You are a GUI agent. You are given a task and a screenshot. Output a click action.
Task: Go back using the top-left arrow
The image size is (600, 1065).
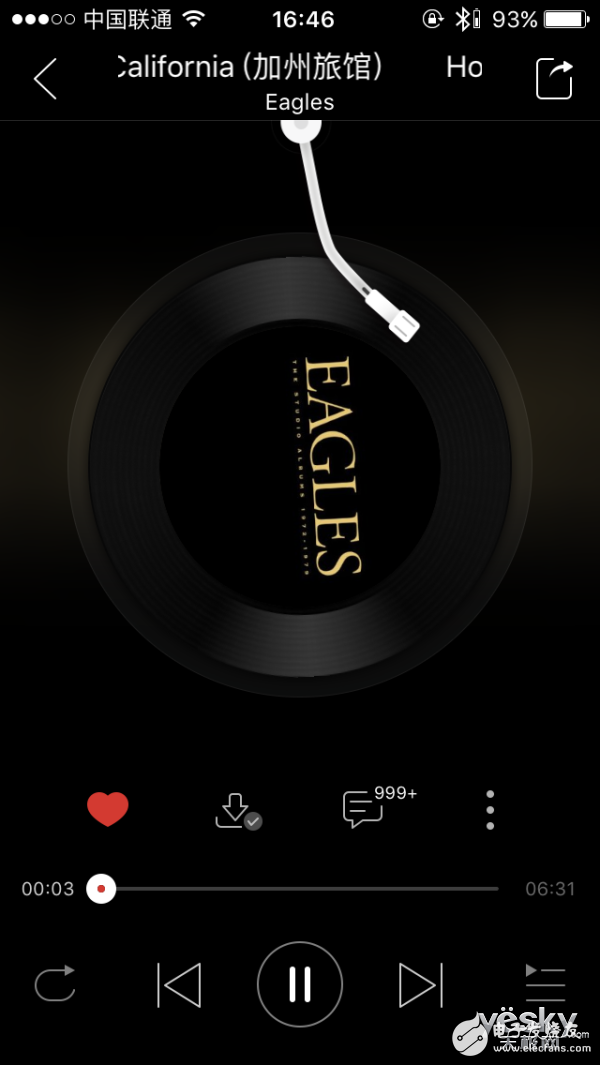tap(45, 79)
